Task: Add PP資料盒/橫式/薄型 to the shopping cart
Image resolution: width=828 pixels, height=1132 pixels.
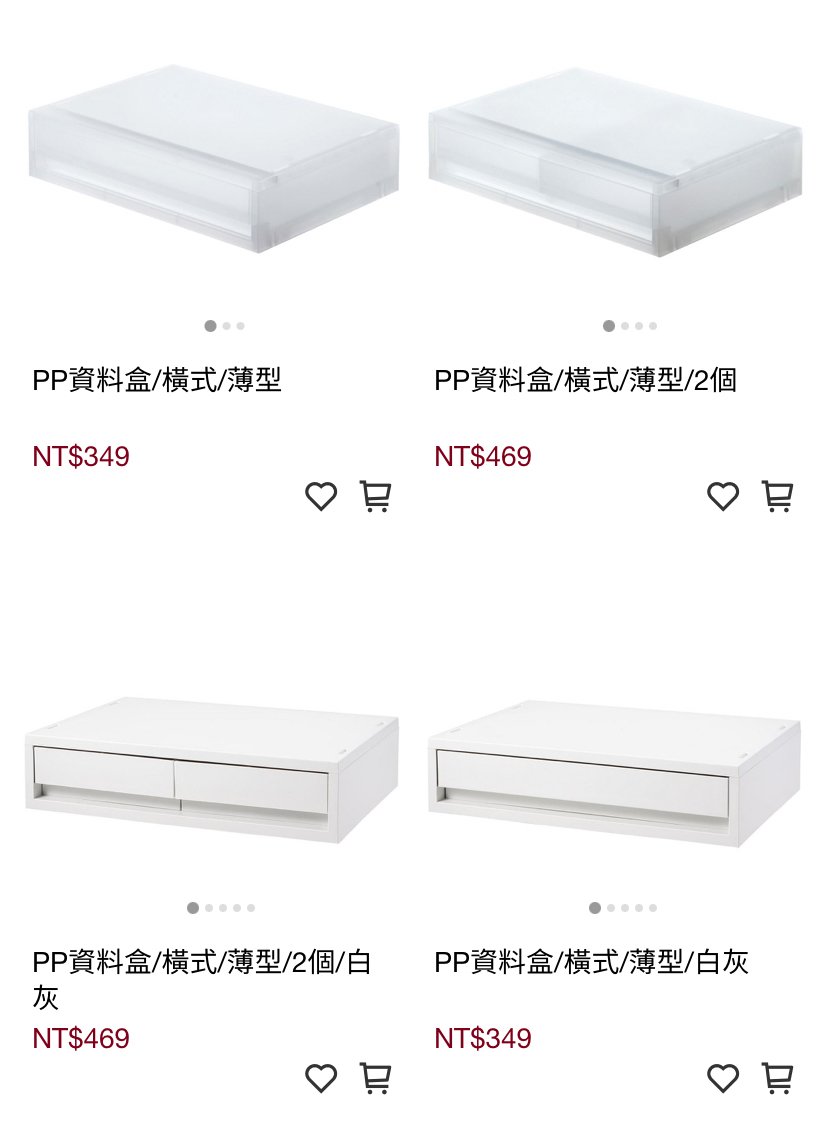Action: click(376, 496)
